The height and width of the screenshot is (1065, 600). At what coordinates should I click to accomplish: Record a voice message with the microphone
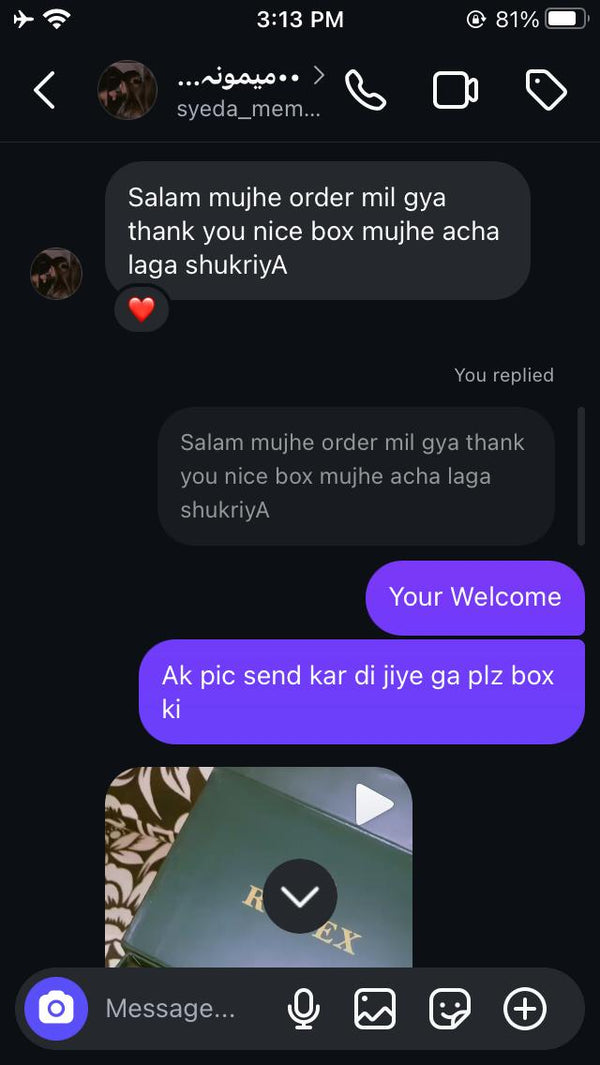tap(303, 1009)
